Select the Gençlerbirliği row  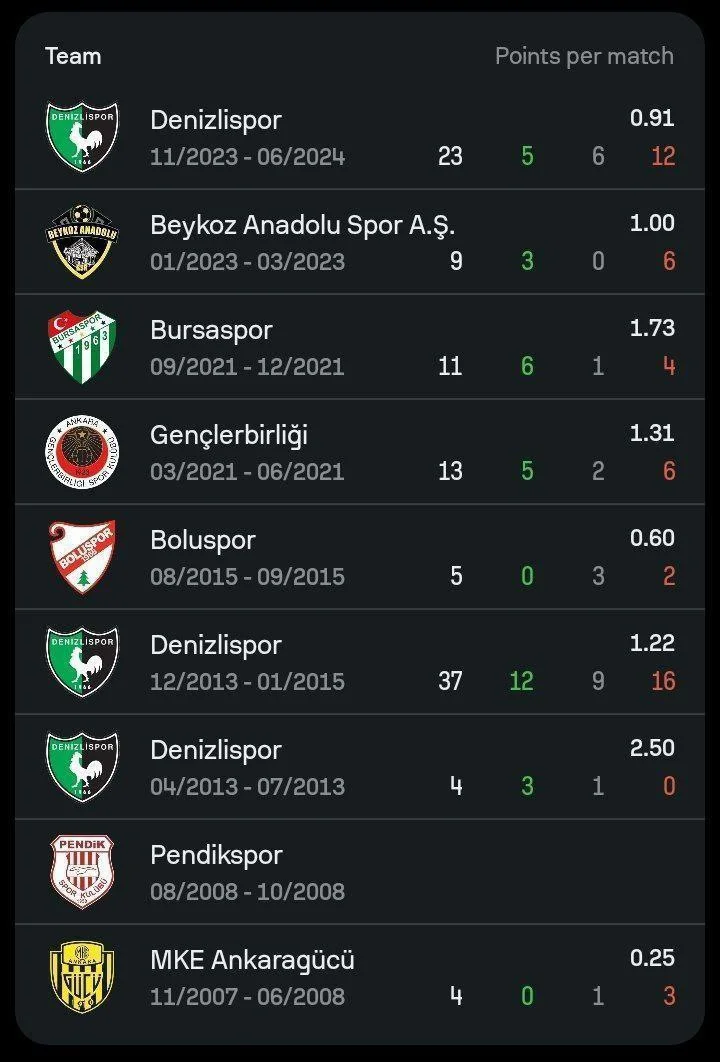(360, 452)
